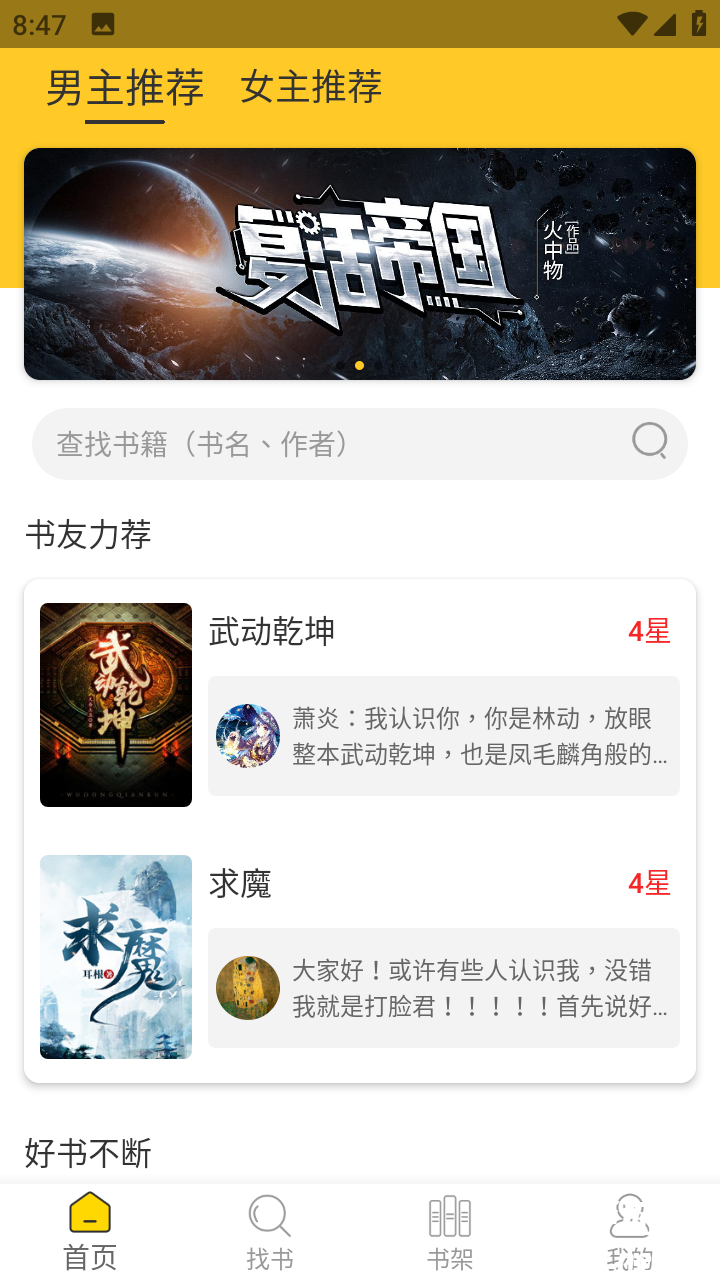Tap the 求魔 book cover
720x1280 pixels.
(x=115, y=956)
